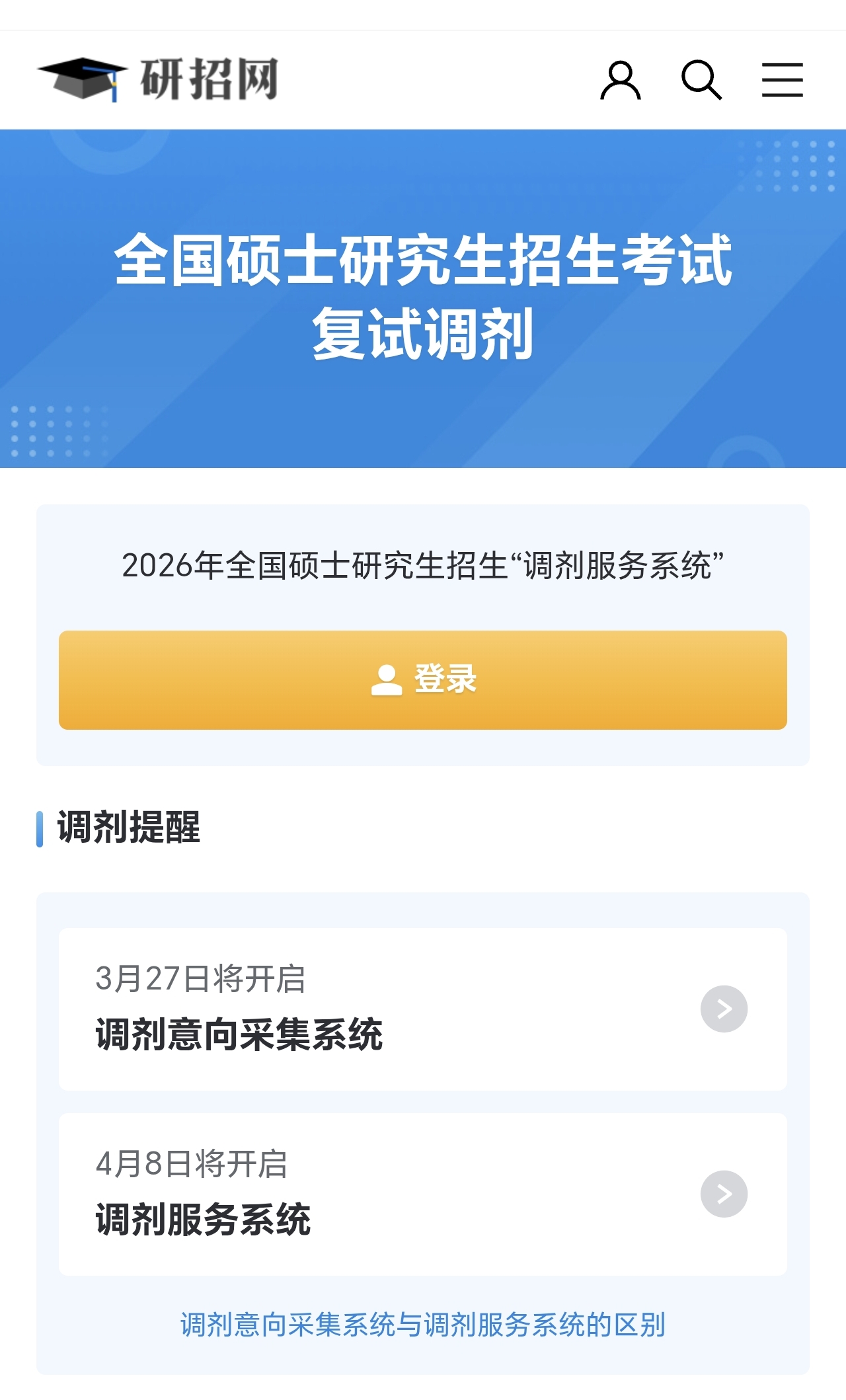Screen dimensions: 846x1400
Task: Open the 调剂意向采集系统与调剂服务系统的区别 link
Action: coord(423,1325)
